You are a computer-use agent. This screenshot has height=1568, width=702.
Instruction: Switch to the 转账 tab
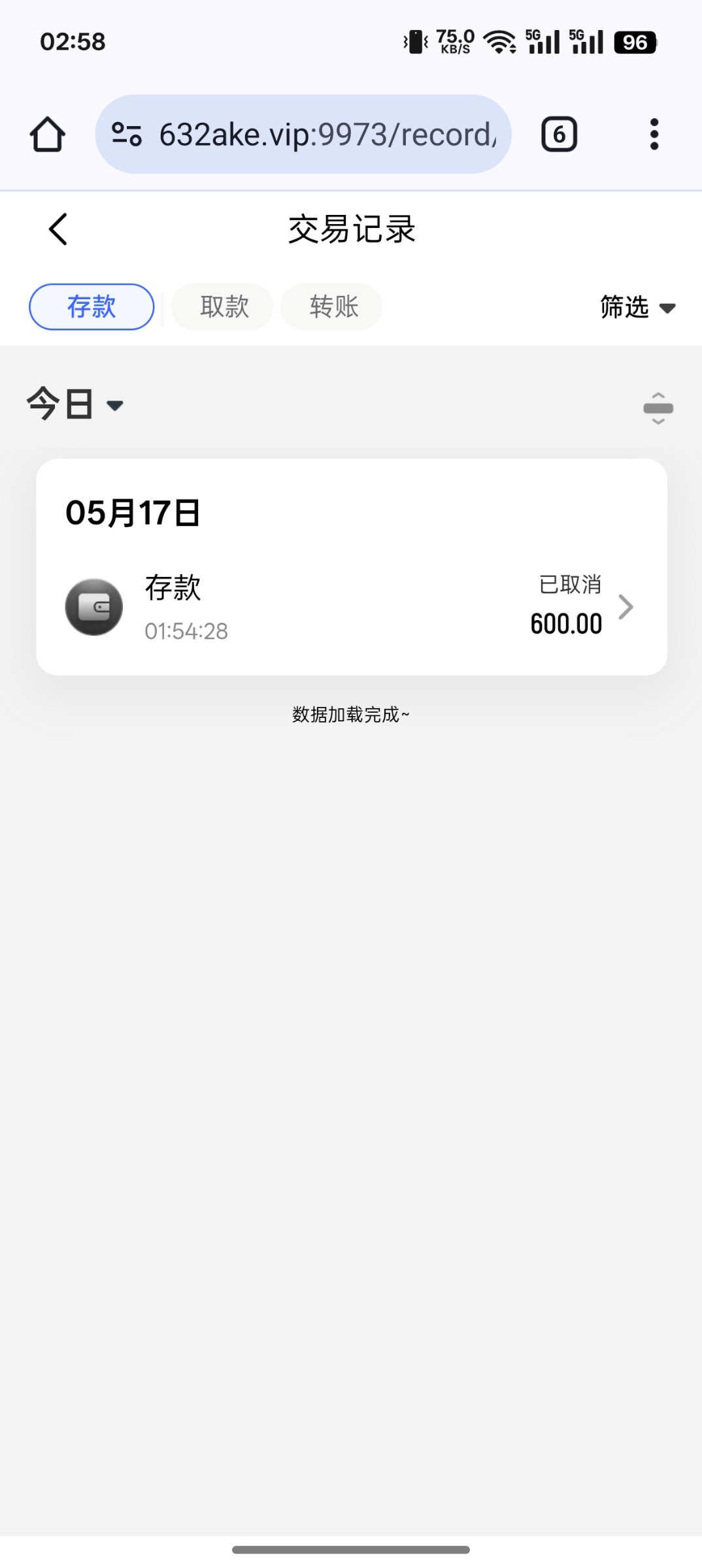pos(333,306)
